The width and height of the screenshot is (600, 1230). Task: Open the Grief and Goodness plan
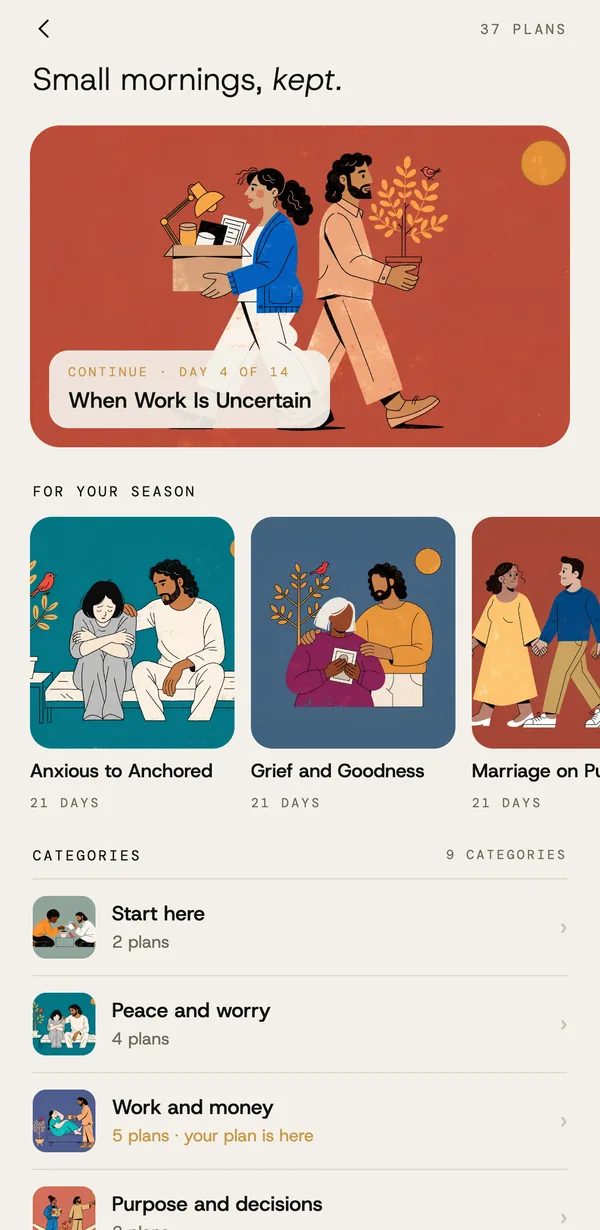353,663
